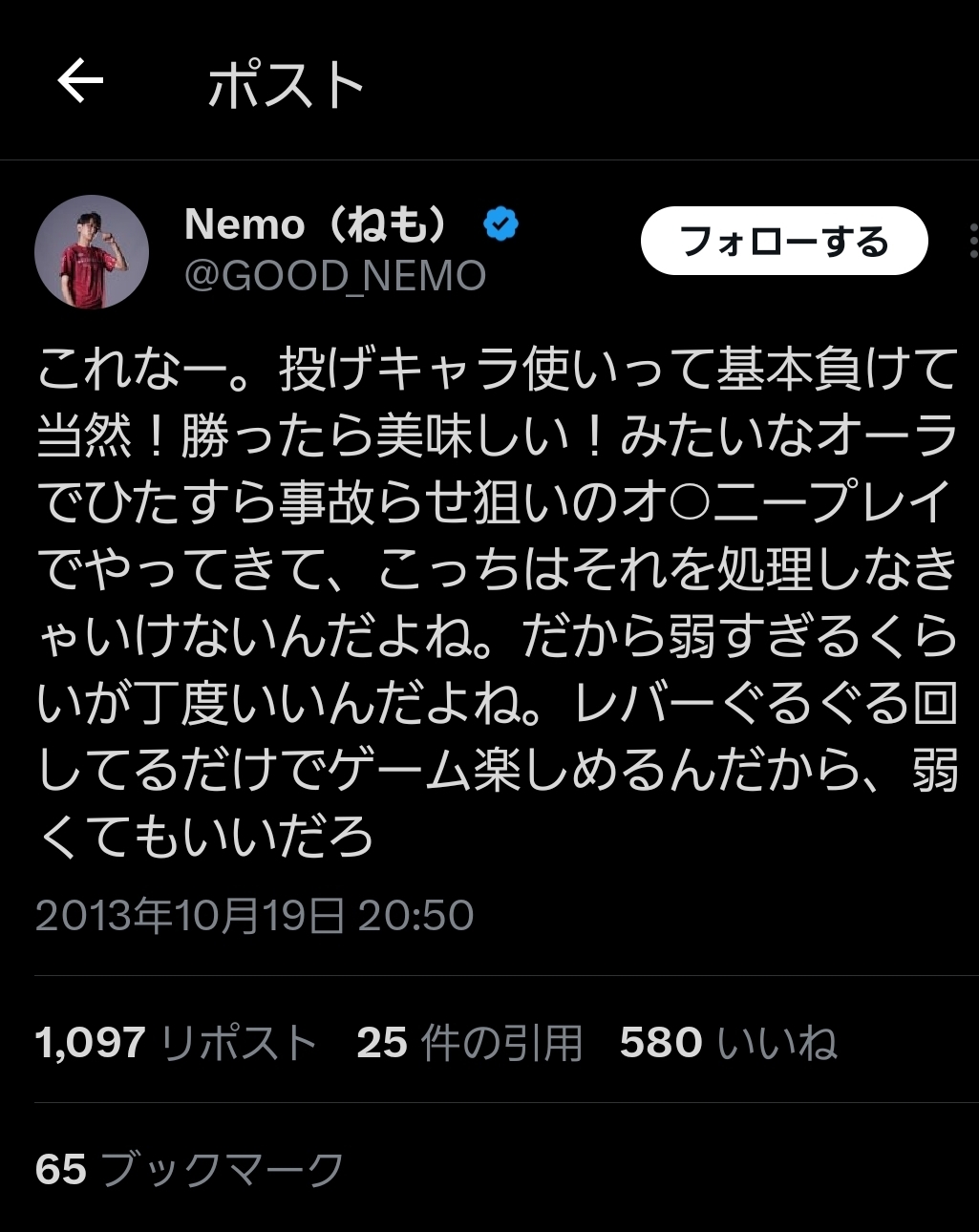This screenshot has width=979, height=1232.
Task: Go back using the arrow icon
Action: pos(80,82)
